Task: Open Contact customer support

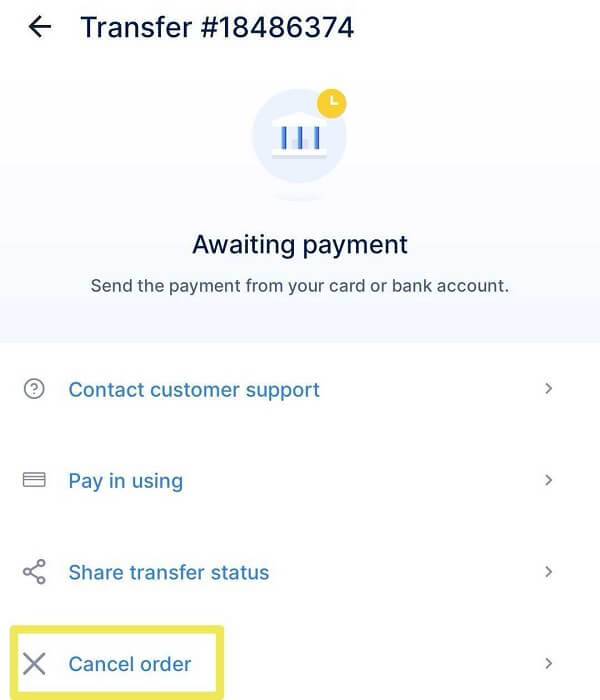Action: pos(193,390)
